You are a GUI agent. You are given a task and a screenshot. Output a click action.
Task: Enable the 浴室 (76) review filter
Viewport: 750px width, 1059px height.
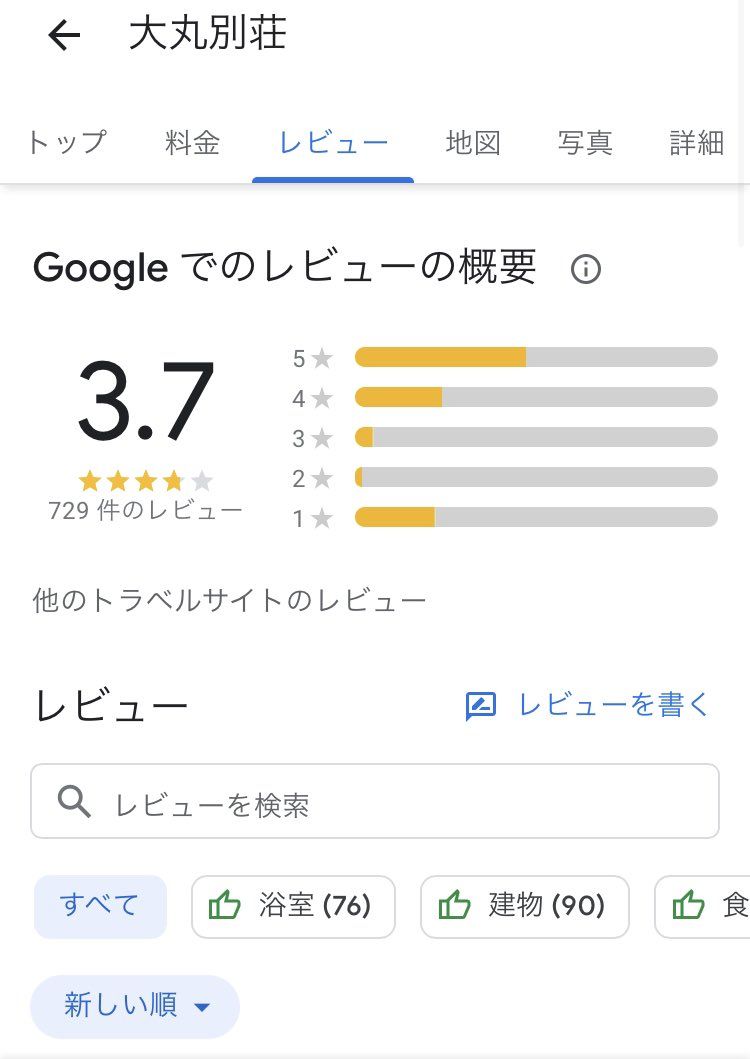(x=293, y=907)
